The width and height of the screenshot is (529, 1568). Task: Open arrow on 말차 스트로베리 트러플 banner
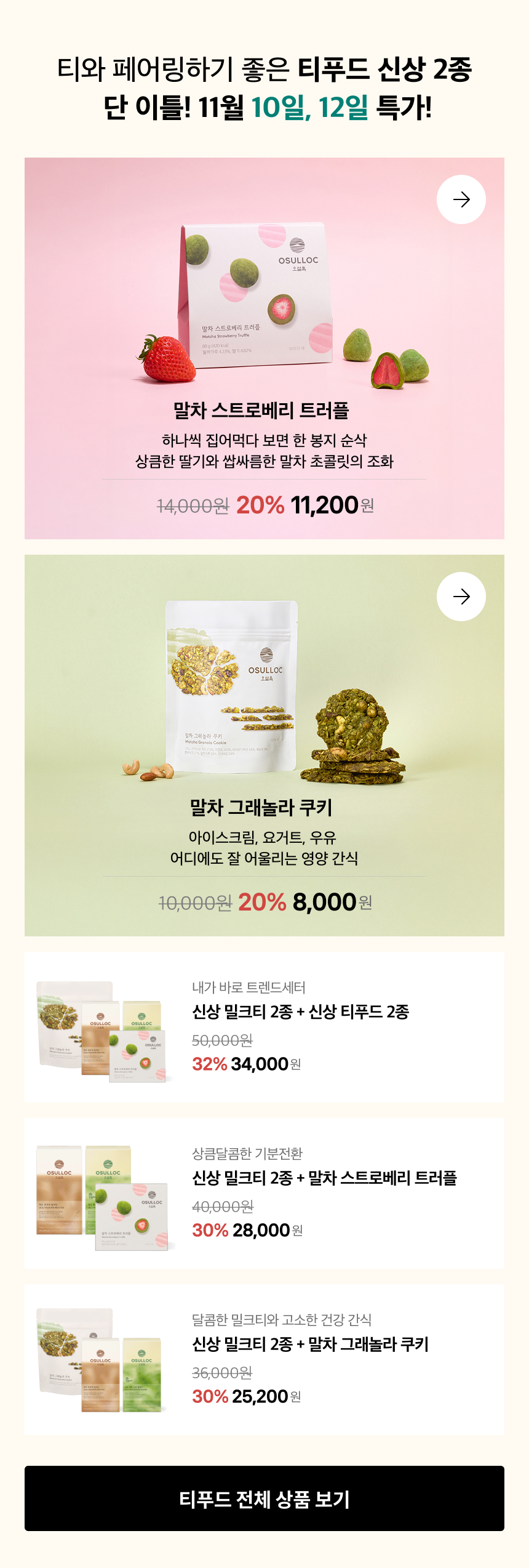point(461,199)
